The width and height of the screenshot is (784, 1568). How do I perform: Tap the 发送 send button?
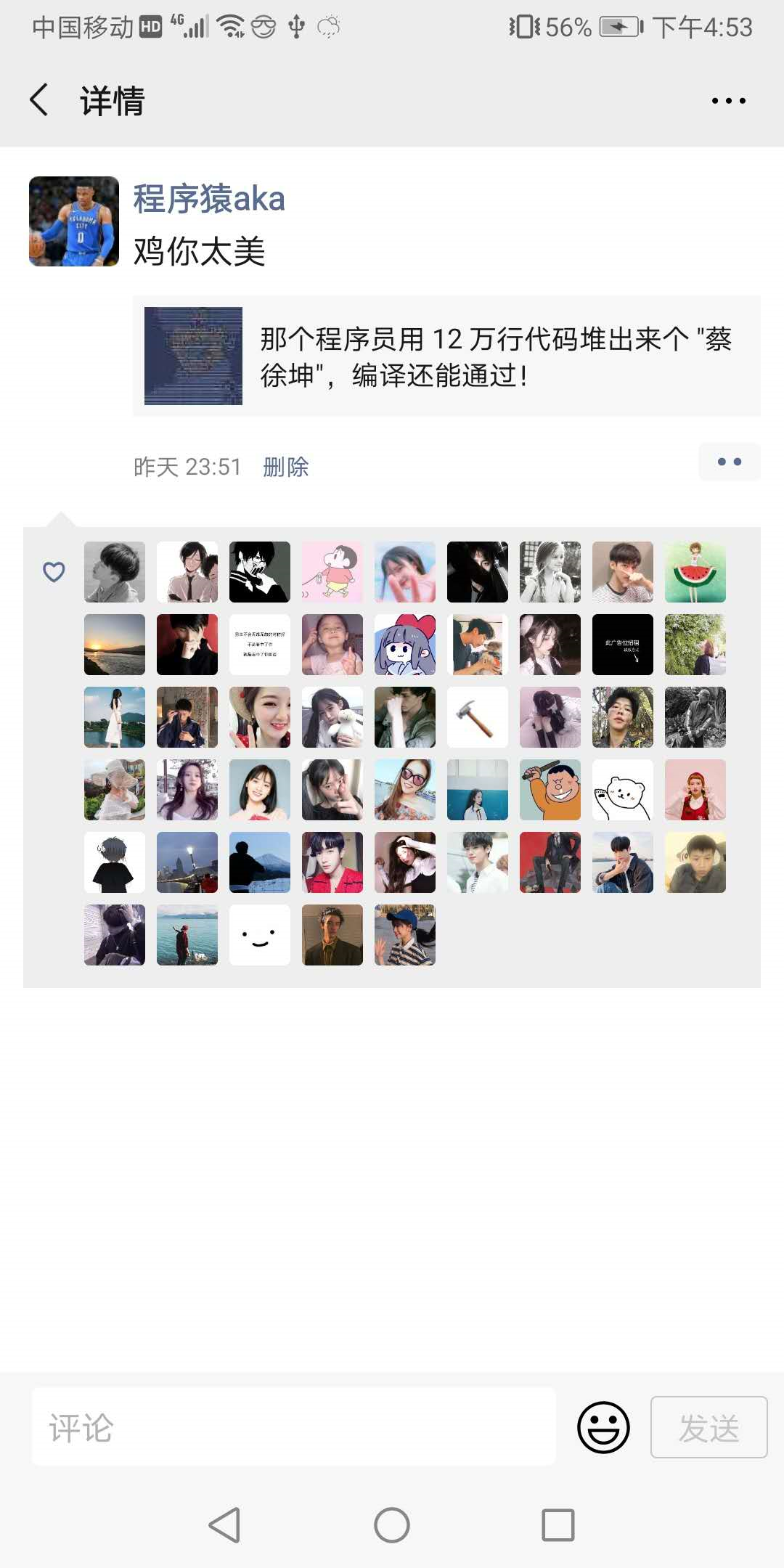click(x=709, y=1427)
